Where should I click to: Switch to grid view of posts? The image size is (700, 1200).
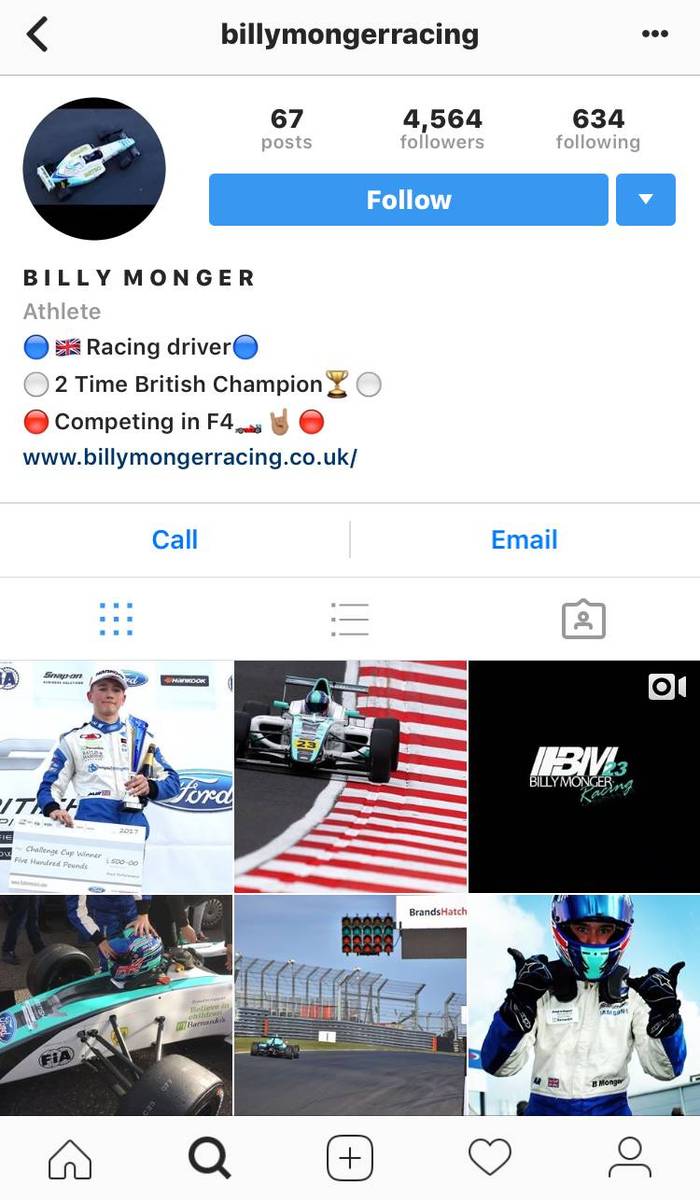click(116, 620)
